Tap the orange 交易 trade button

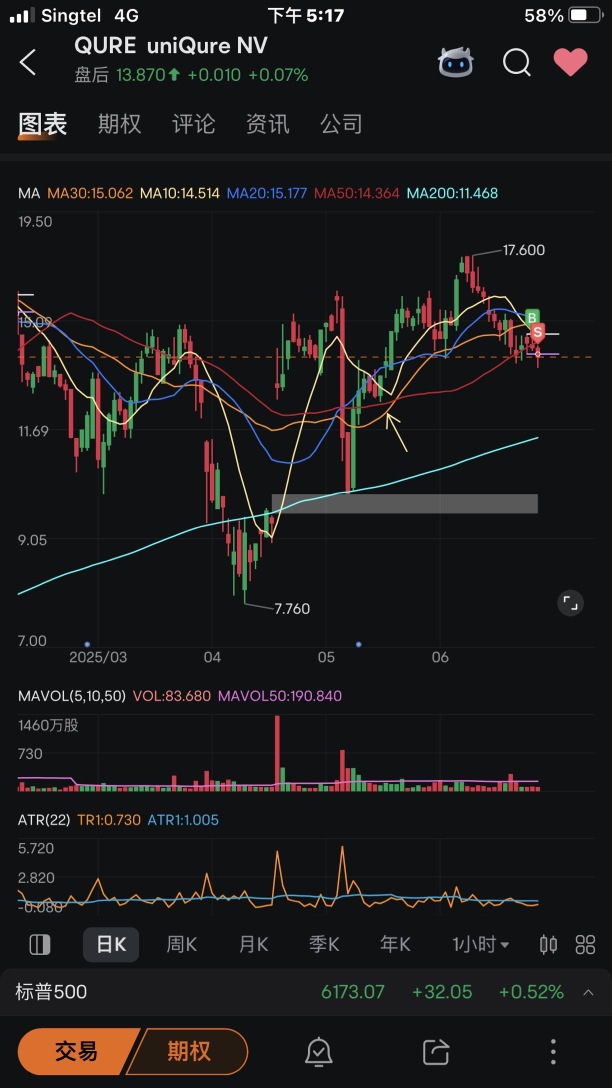coord(76,1051)
